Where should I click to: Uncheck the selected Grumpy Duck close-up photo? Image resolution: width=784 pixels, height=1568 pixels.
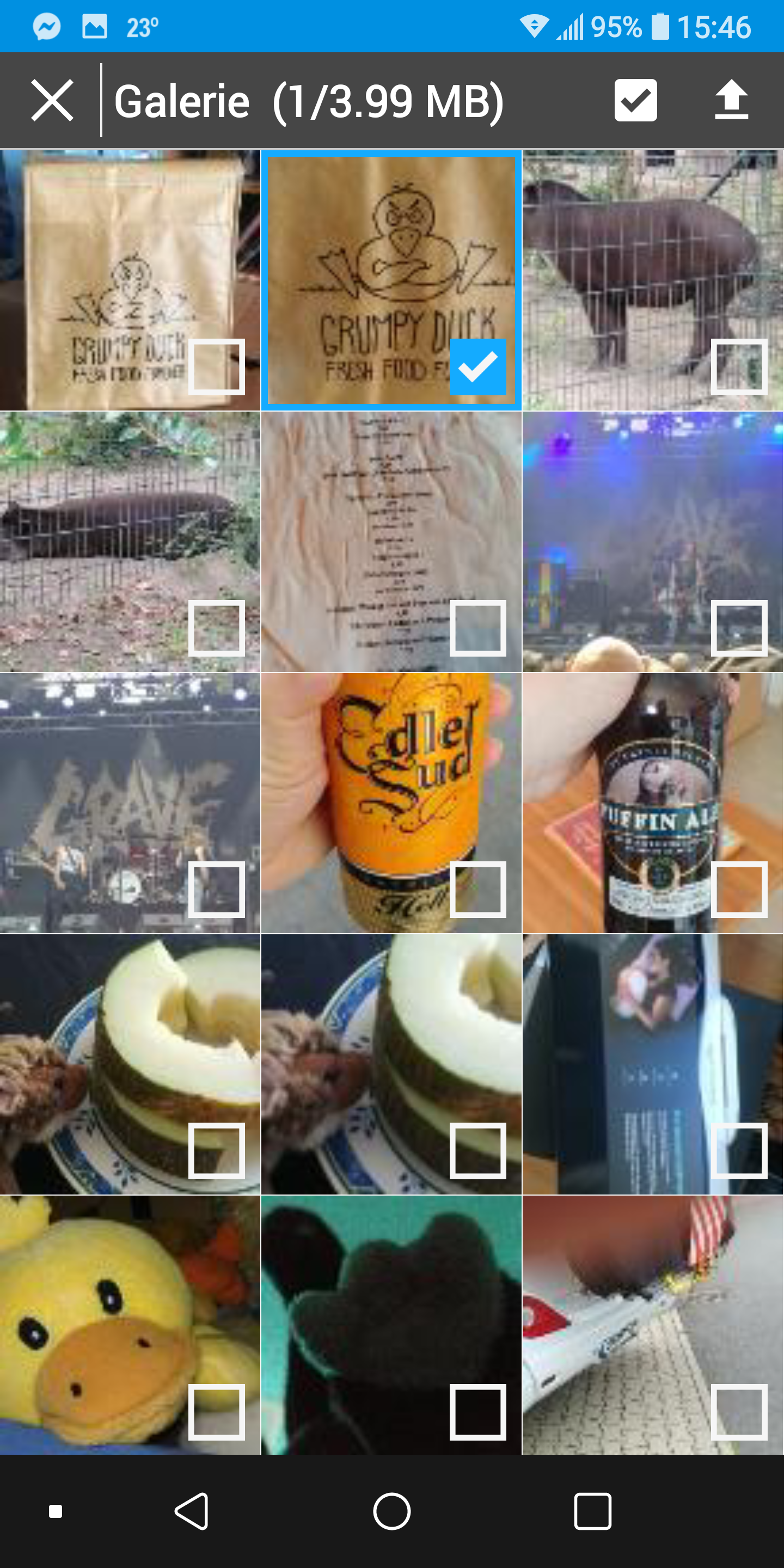pos(478,367)
